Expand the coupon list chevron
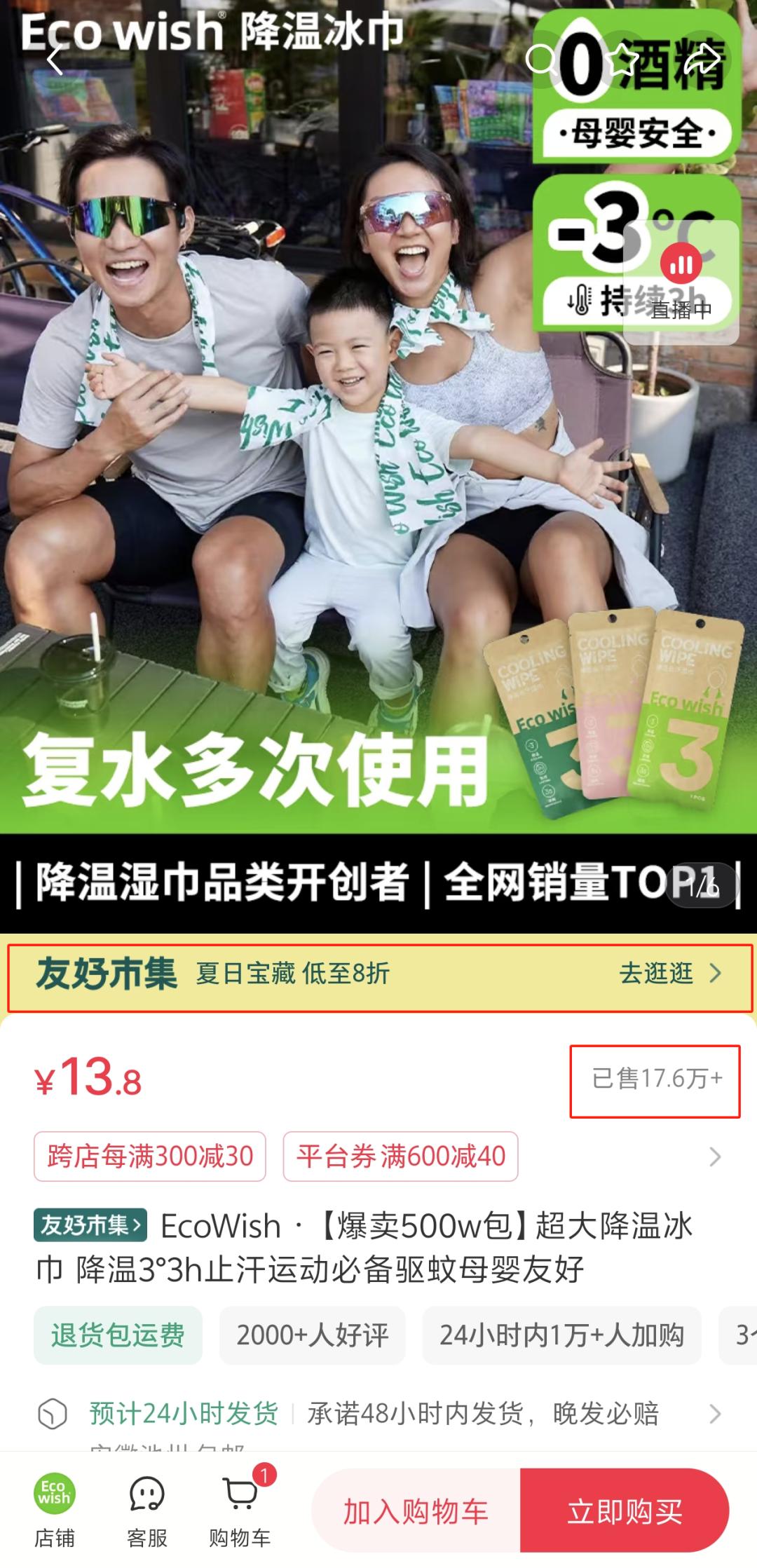This screenshot has width=757, height=1568. [x=715, y=1157]
